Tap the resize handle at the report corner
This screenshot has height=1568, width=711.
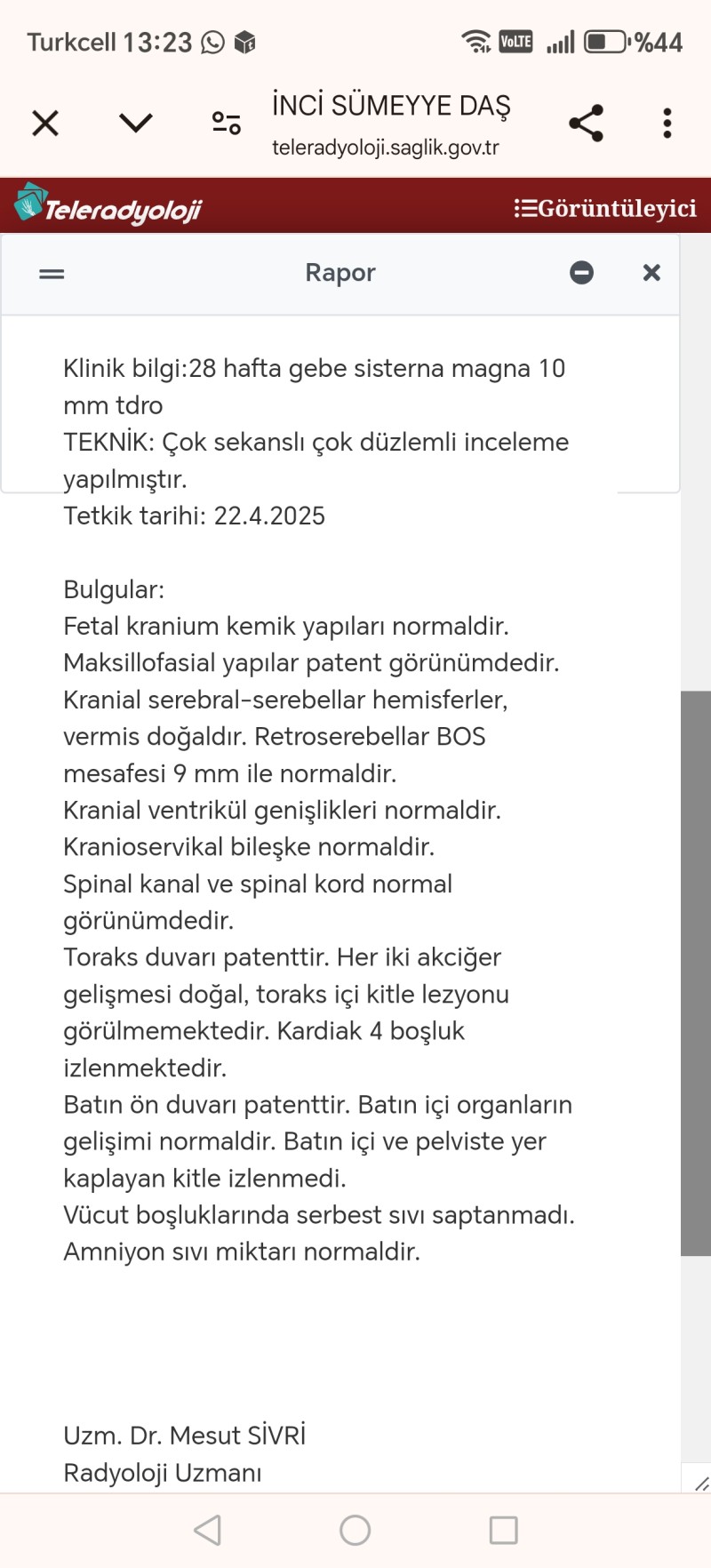coord(700,1483)
